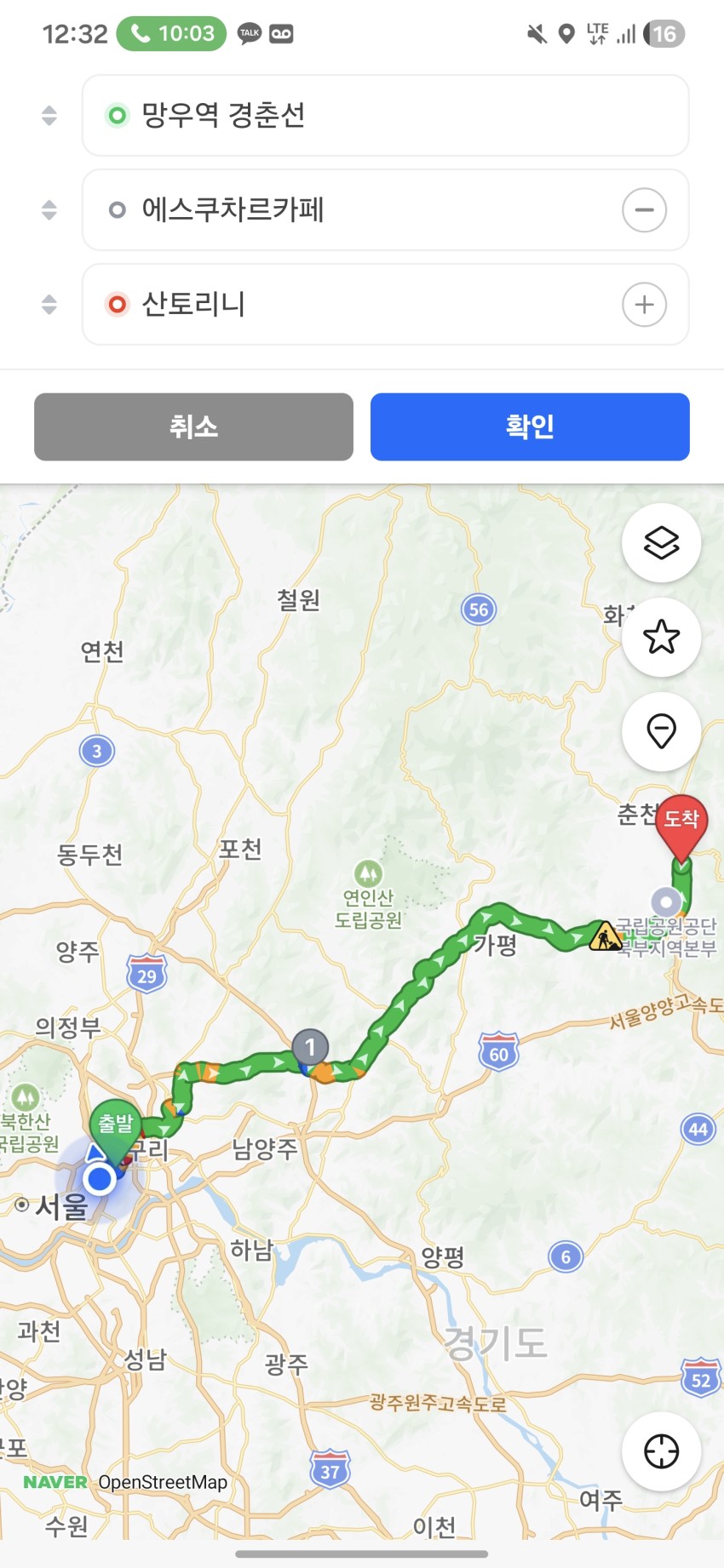
Task: Tap the current location crosshair icon
Action: tap(662, 1451)
